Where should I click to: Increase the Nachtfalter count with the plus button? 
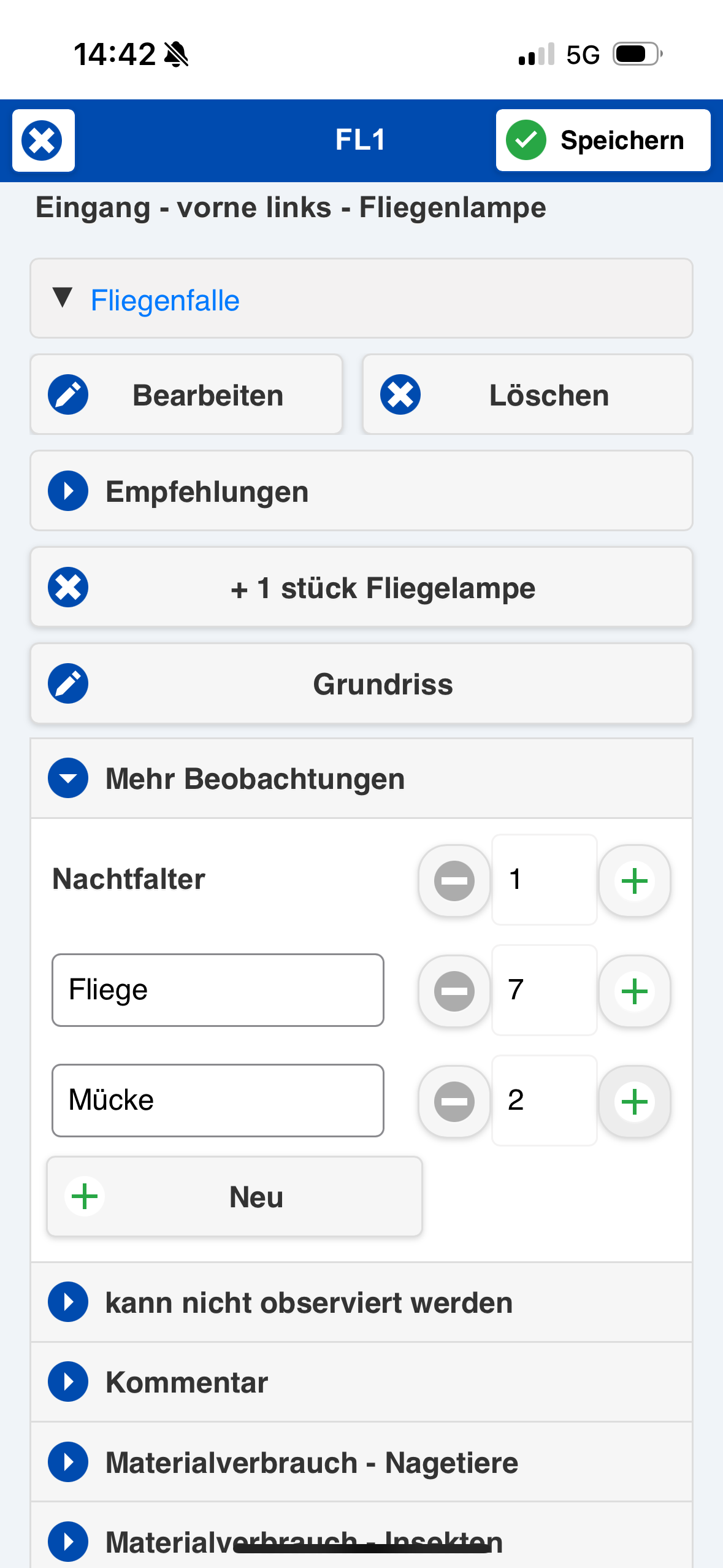click(x=635, y=880)
